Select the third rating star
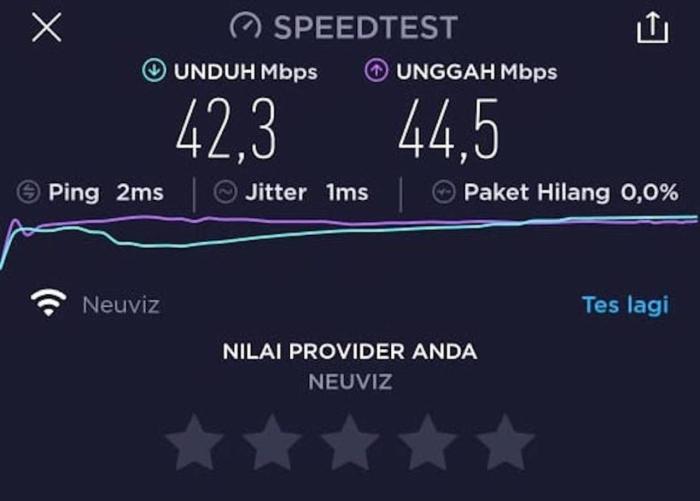This screenshot has width=700, height=501. click(x=349, y=442)
